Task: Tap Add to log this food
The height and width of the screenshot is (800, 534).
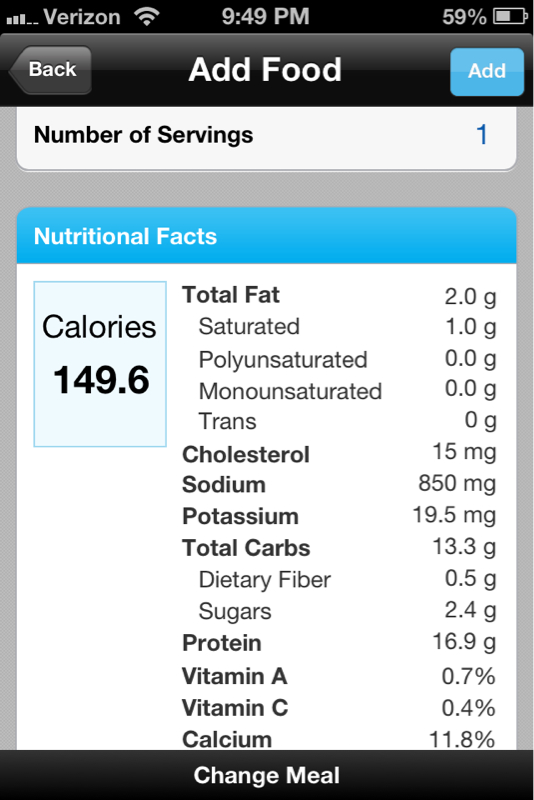Action: (x=487, y=71)
